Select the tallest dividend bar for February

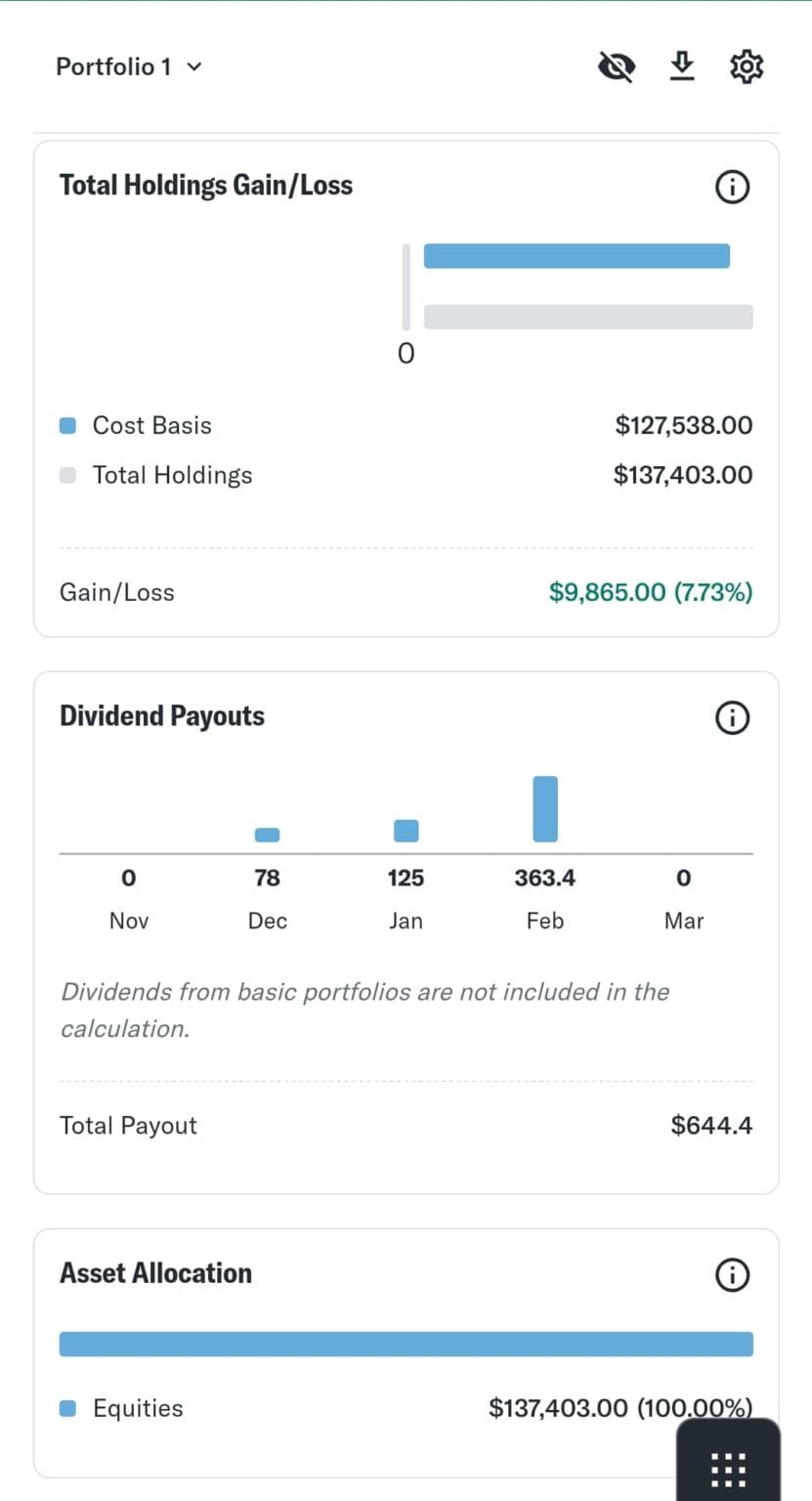pos(544,807)
